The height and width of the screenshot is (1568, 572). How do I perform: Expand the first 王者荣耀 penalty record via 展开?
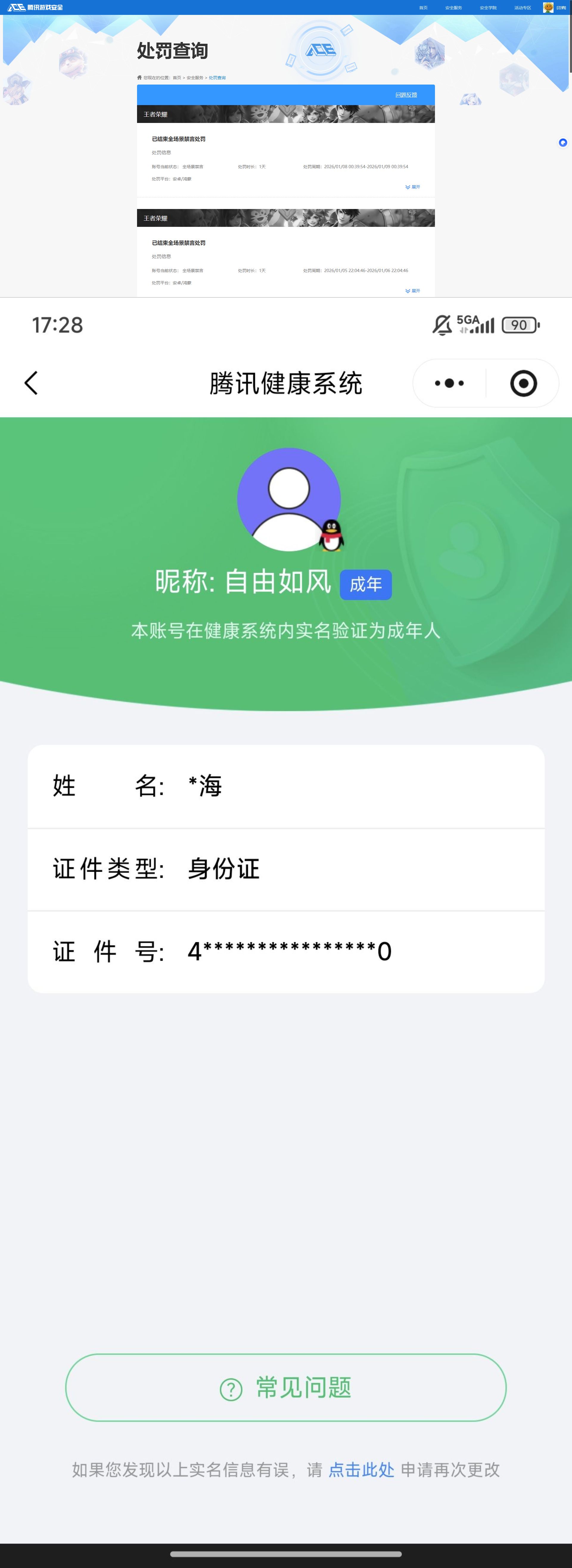(414, 188)
